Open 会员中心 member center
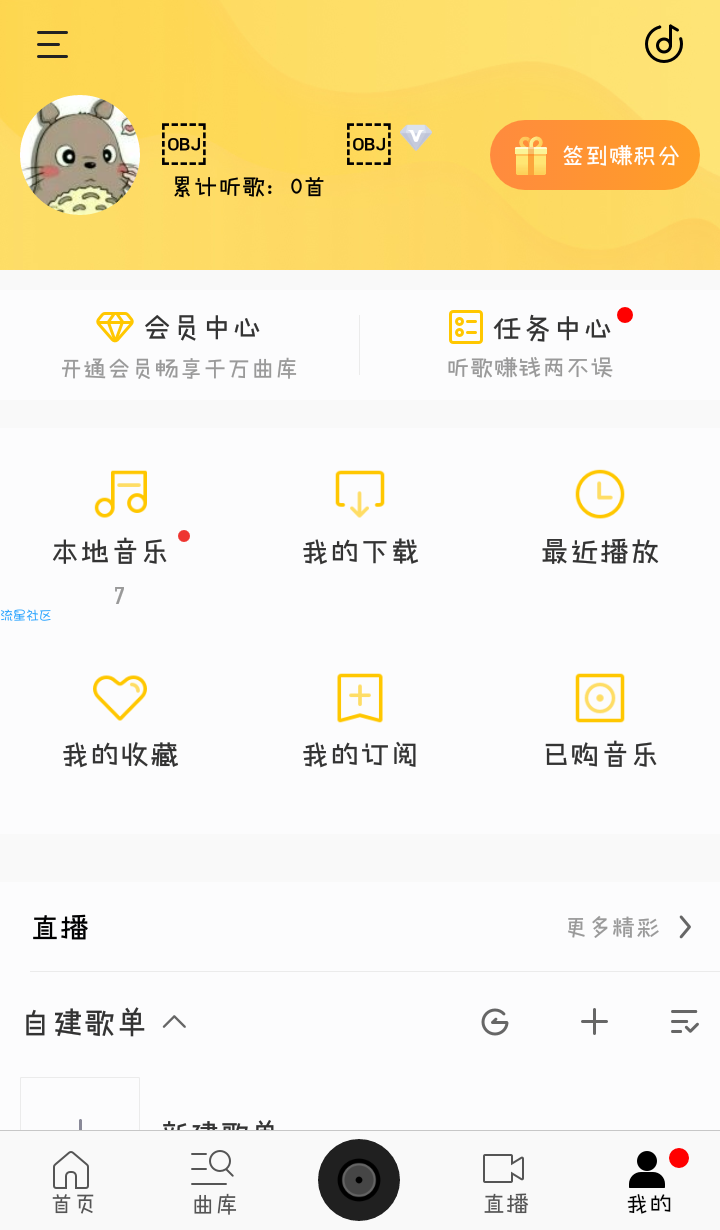The height and width of the screenshot is (1230, 720). pyautogui.click(x=180, y=345)
